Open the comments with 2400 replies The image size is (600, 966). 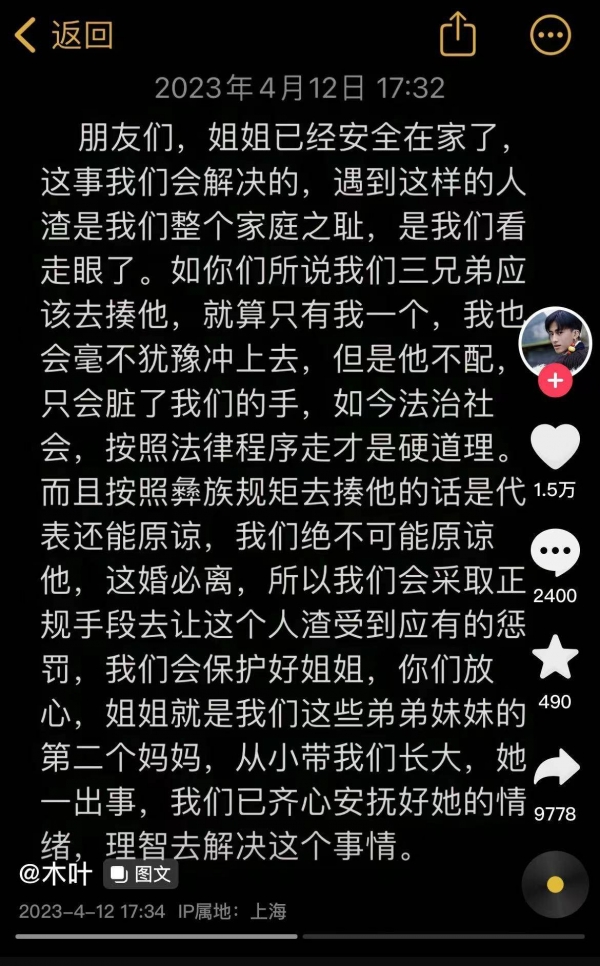click(555, 553)
